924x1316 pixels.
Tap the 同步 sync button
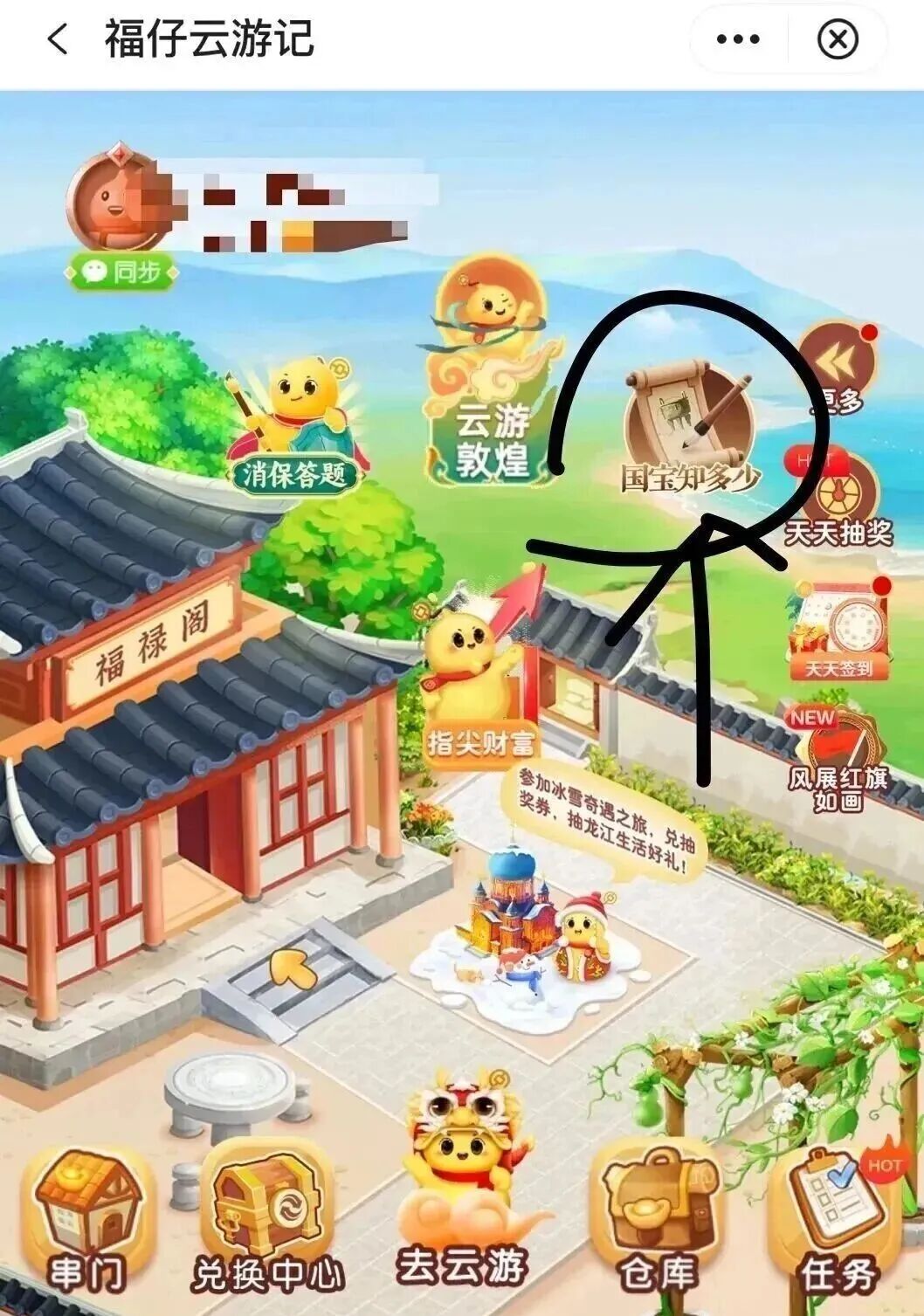click(x=121, y=272)
